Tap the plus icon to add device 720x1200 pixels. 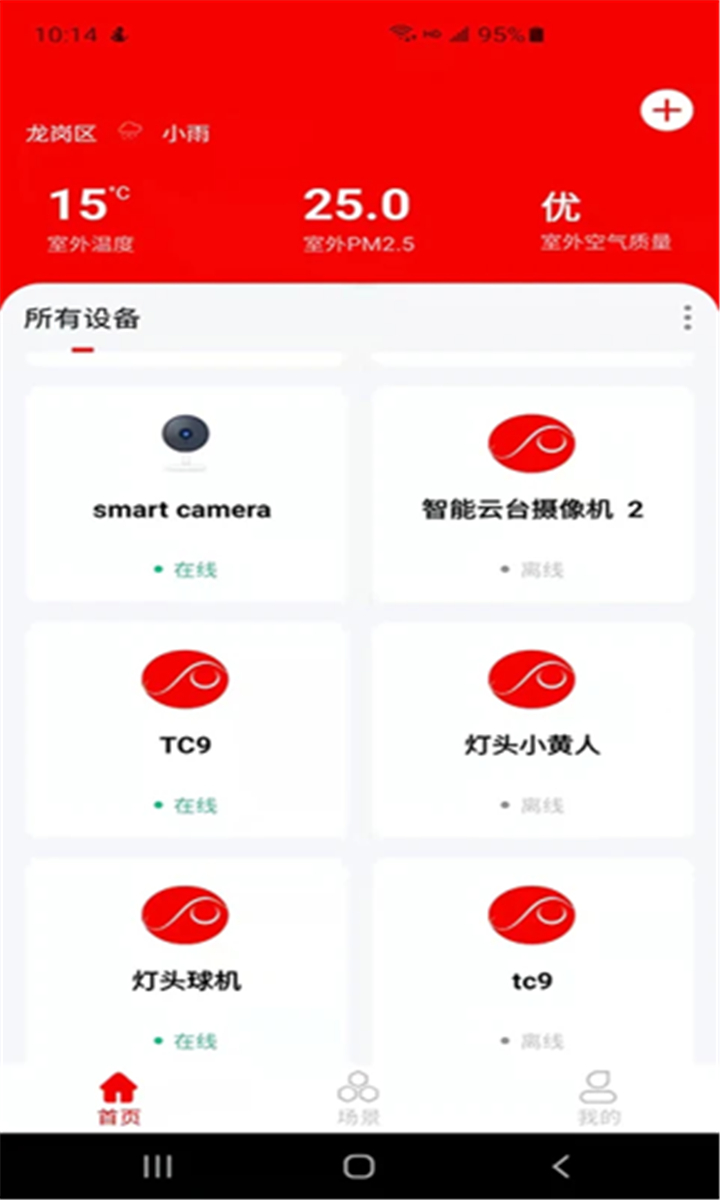pyautogui.click(x=666, y=111)
